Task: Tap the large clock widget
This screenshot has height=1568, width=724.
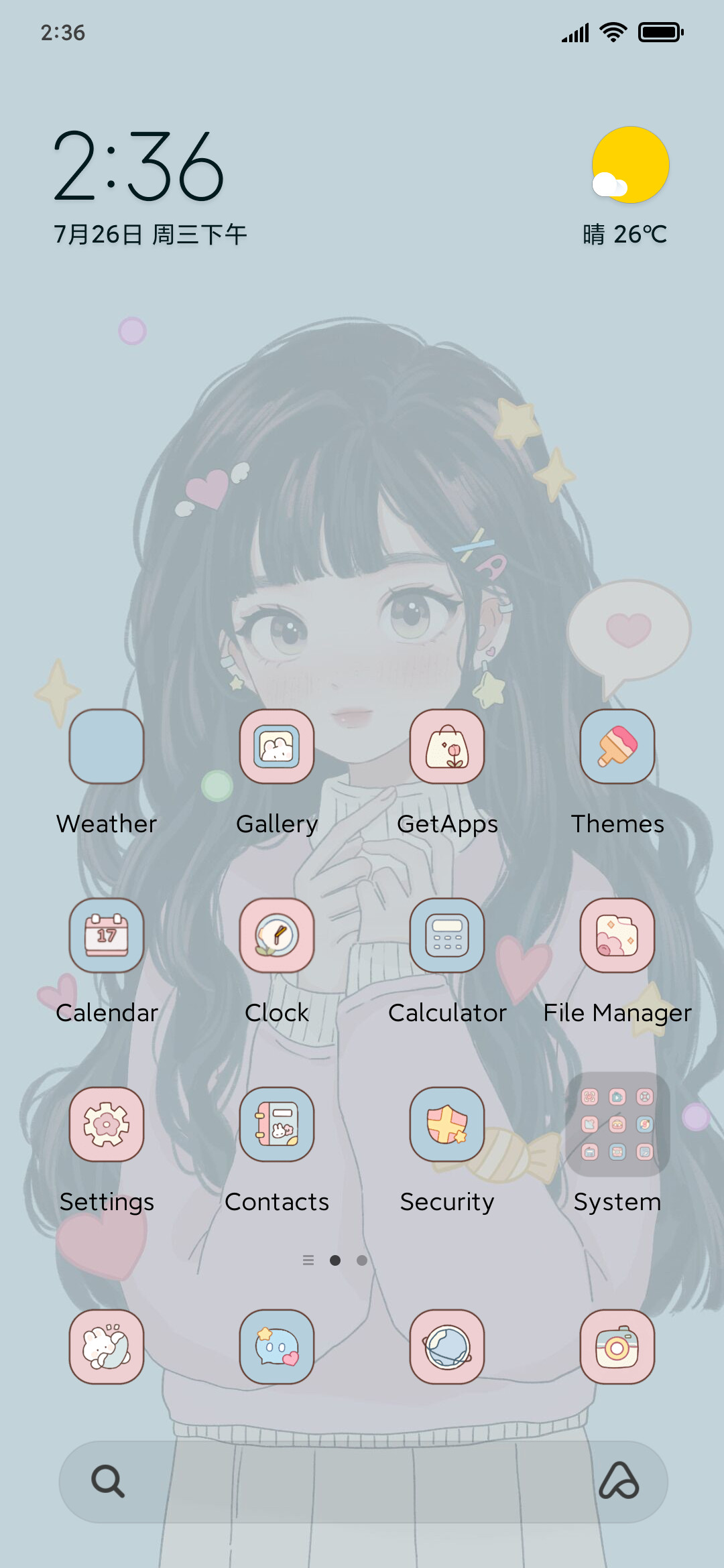Action: tap(138, 166)
